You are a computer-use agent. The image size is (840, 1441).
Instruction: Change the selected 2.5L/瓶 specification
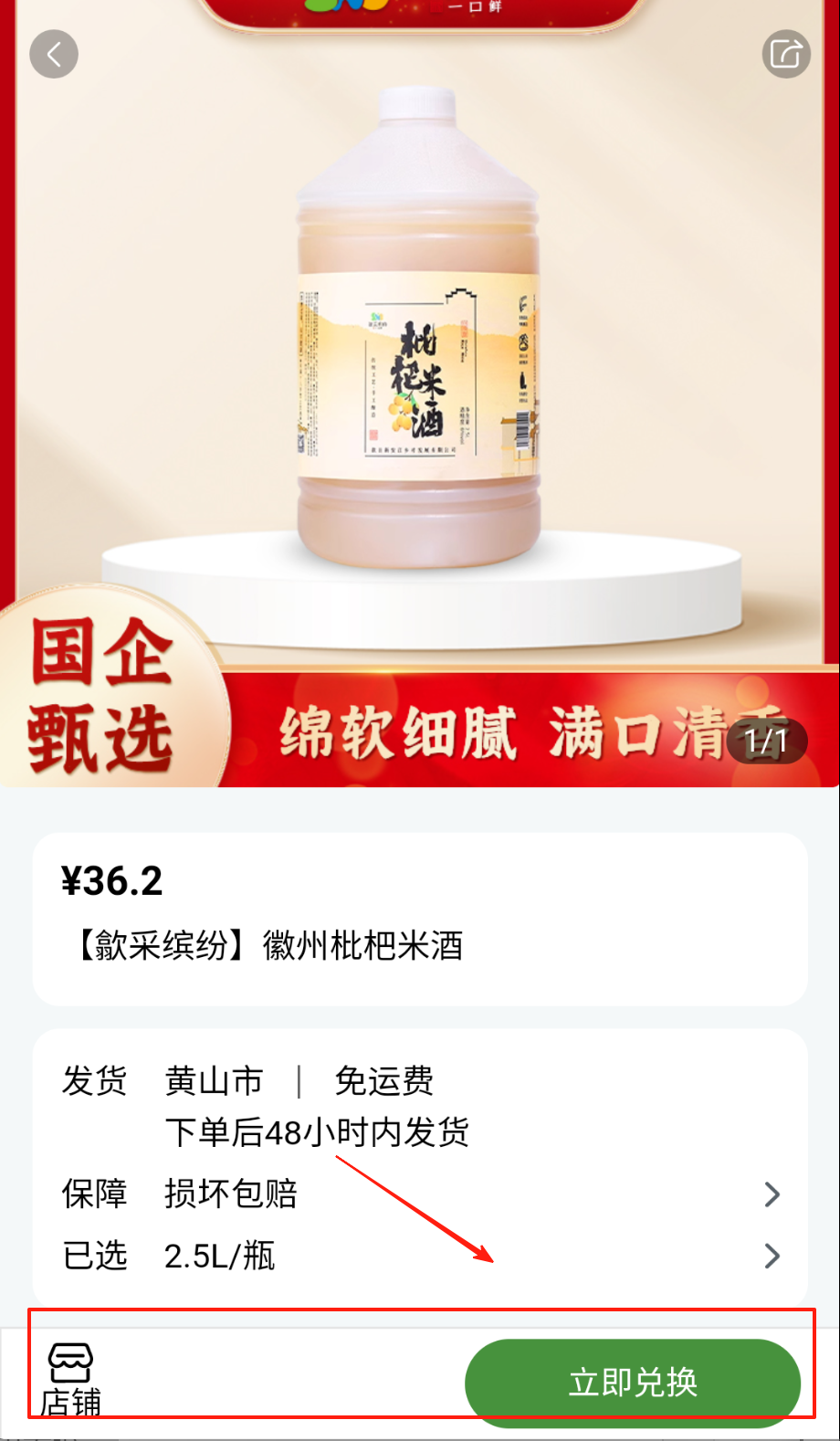(x=420, y=1256)
